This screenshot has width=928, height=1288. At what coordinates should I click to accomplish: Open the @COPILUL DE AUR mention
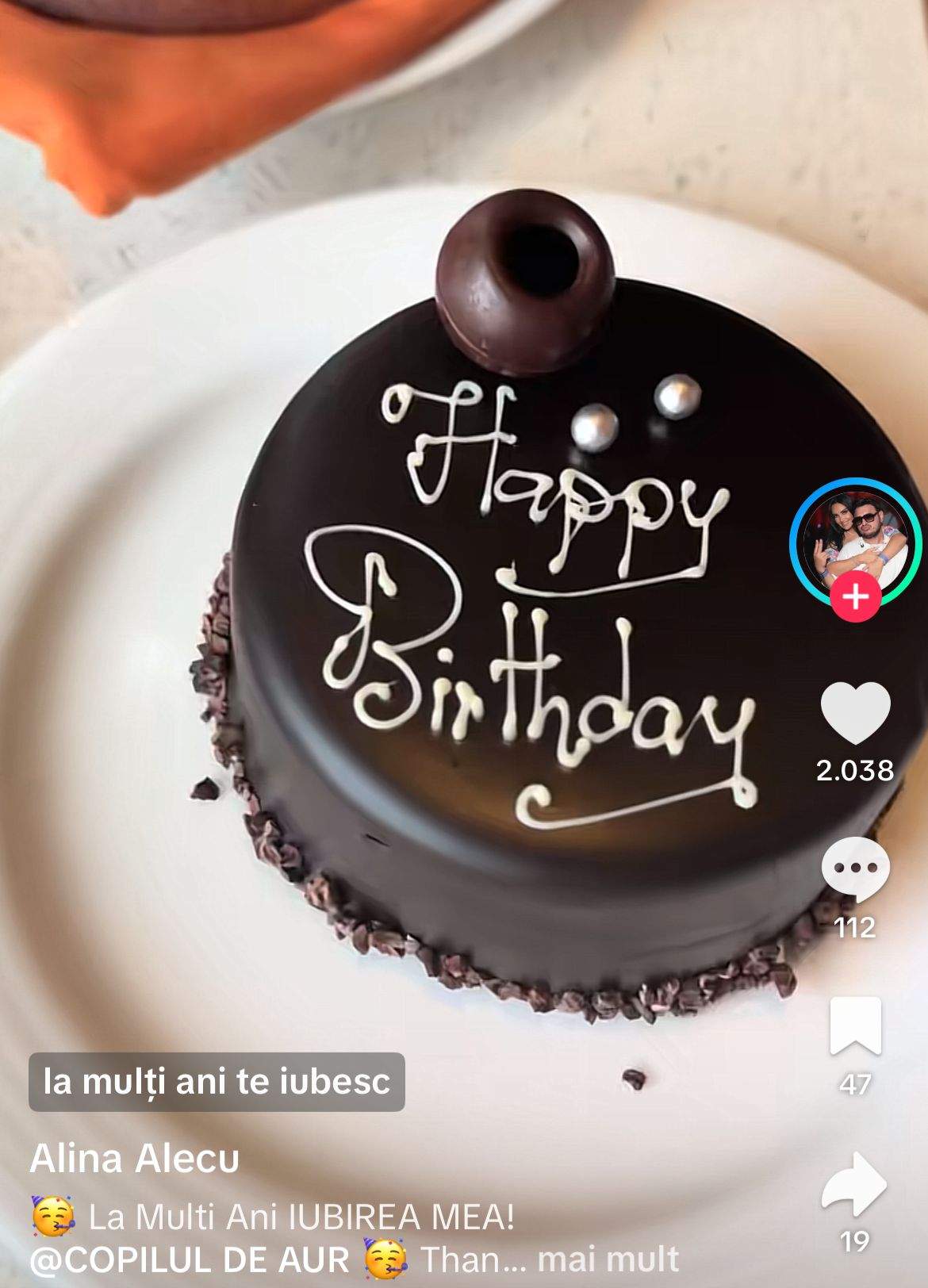coord(189,1259)
